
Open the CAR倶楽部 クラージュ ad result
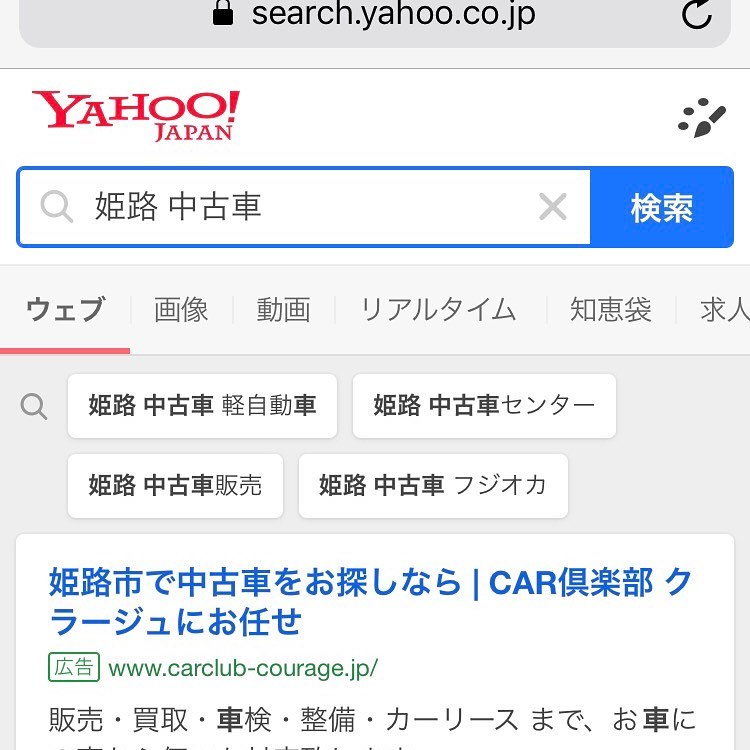[370, 602]
